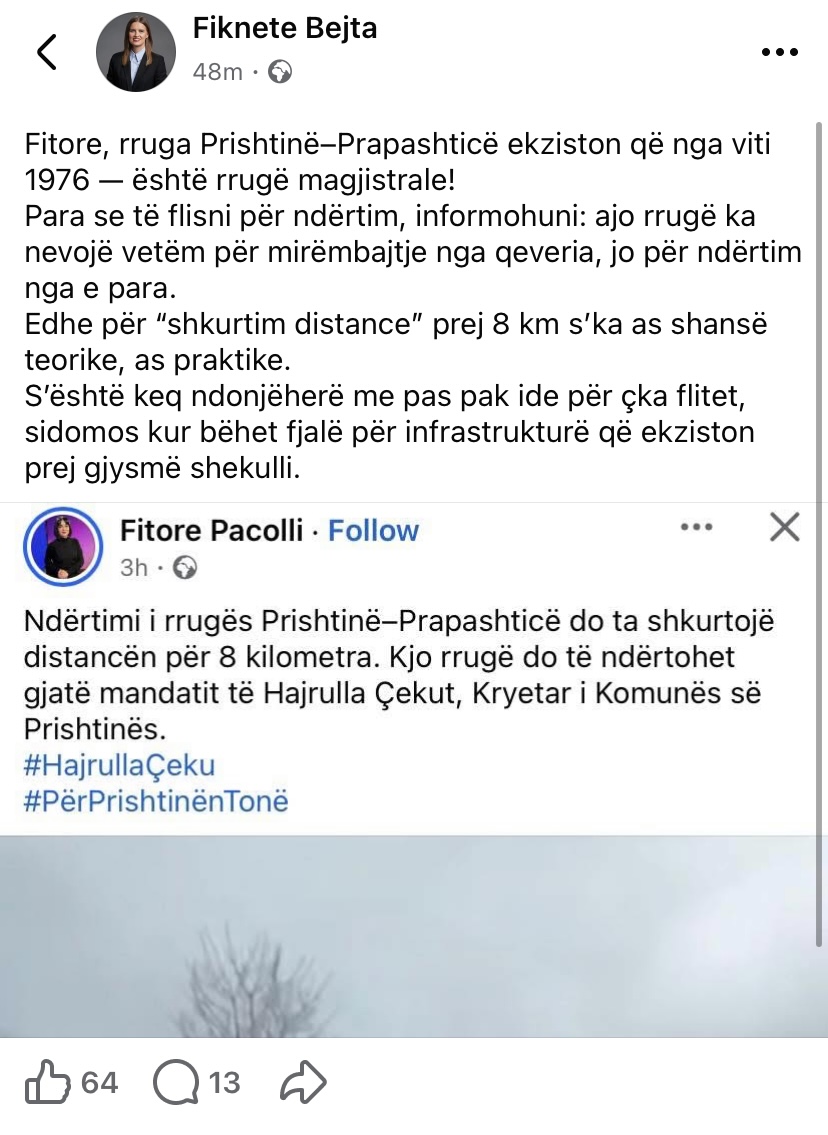The image size is (828, 1135).
Task: Open the #HajrullaÇeku hashtag
Action: pyautogui.click(x=118, y=766)
